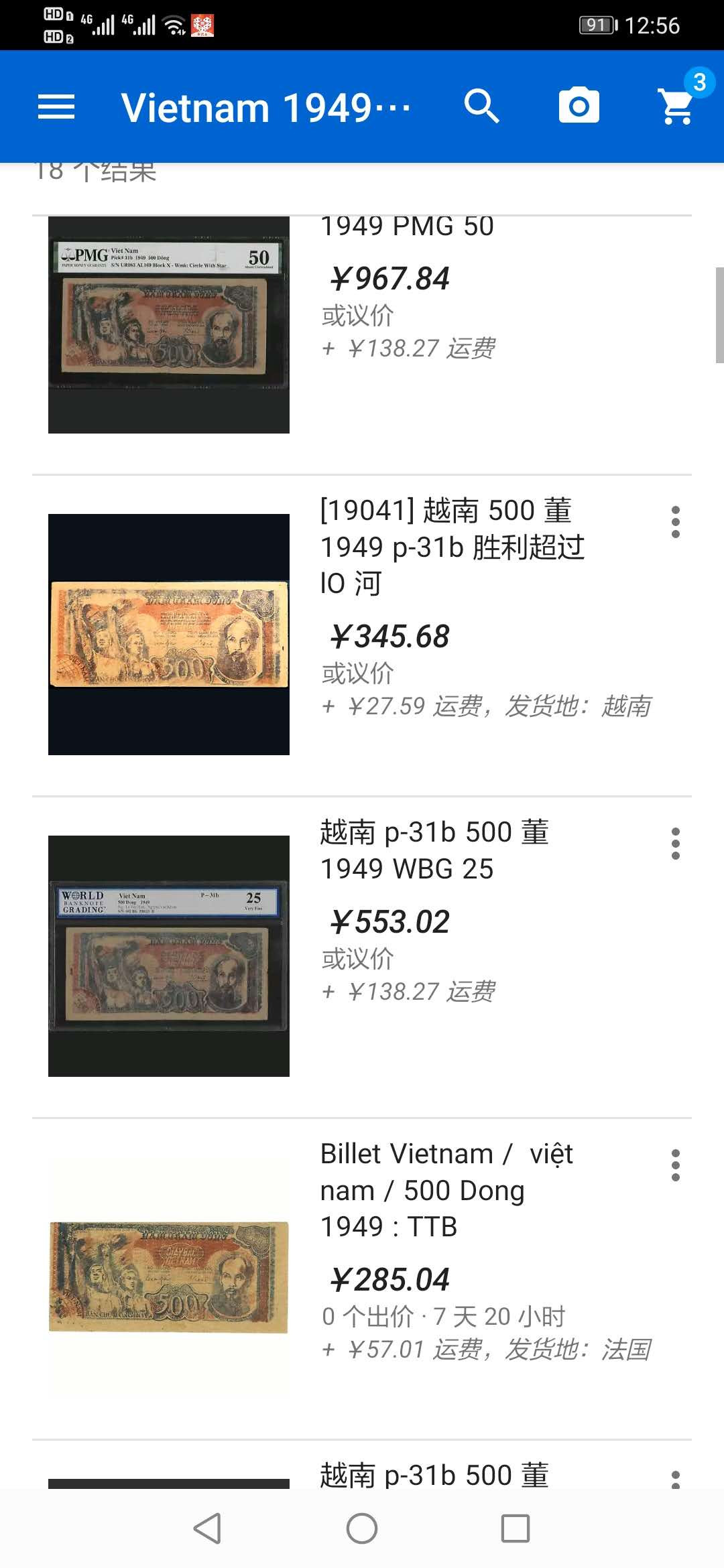Tap the ¥345.68 price text
This screenshot has width=724, height=1568.
pos(389,637)
